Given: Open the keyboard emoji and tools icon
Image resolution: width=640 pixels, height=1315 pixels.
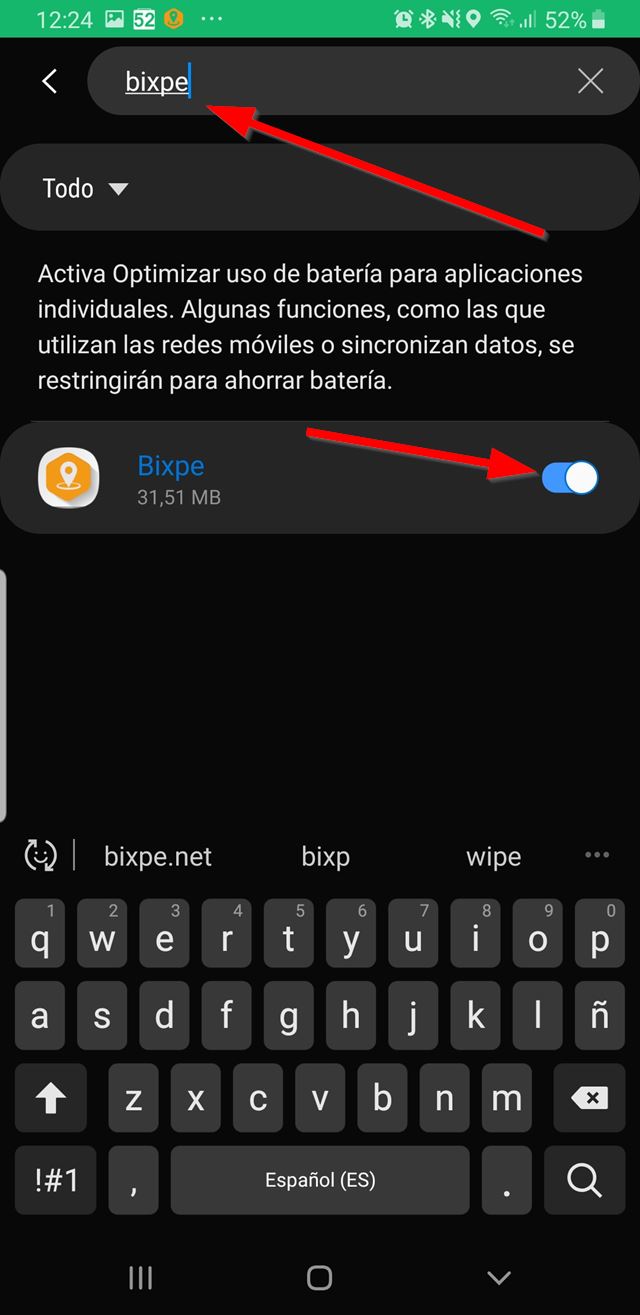Looking at the screenshot, I should 40,856.
